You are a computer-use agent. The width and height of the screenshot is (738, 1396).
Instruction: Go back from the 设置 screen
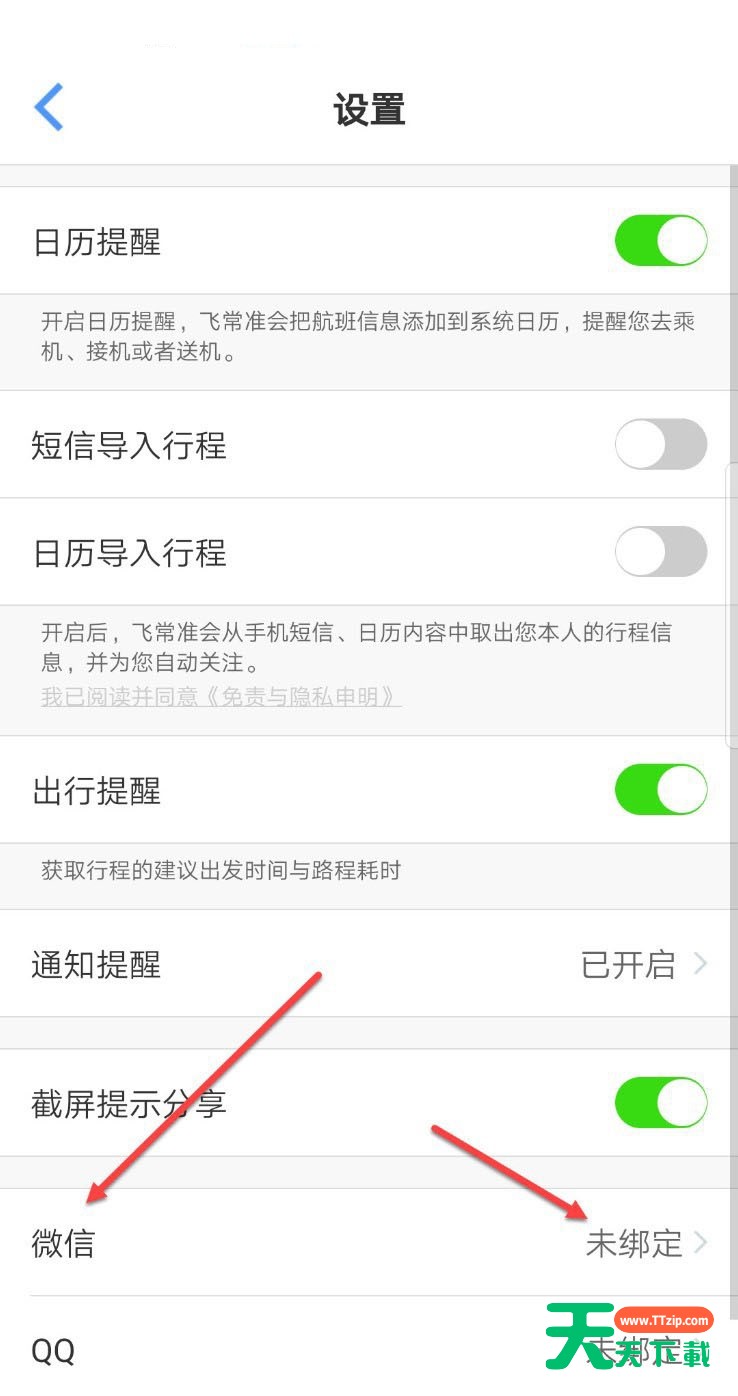click(x=49, y=108)
